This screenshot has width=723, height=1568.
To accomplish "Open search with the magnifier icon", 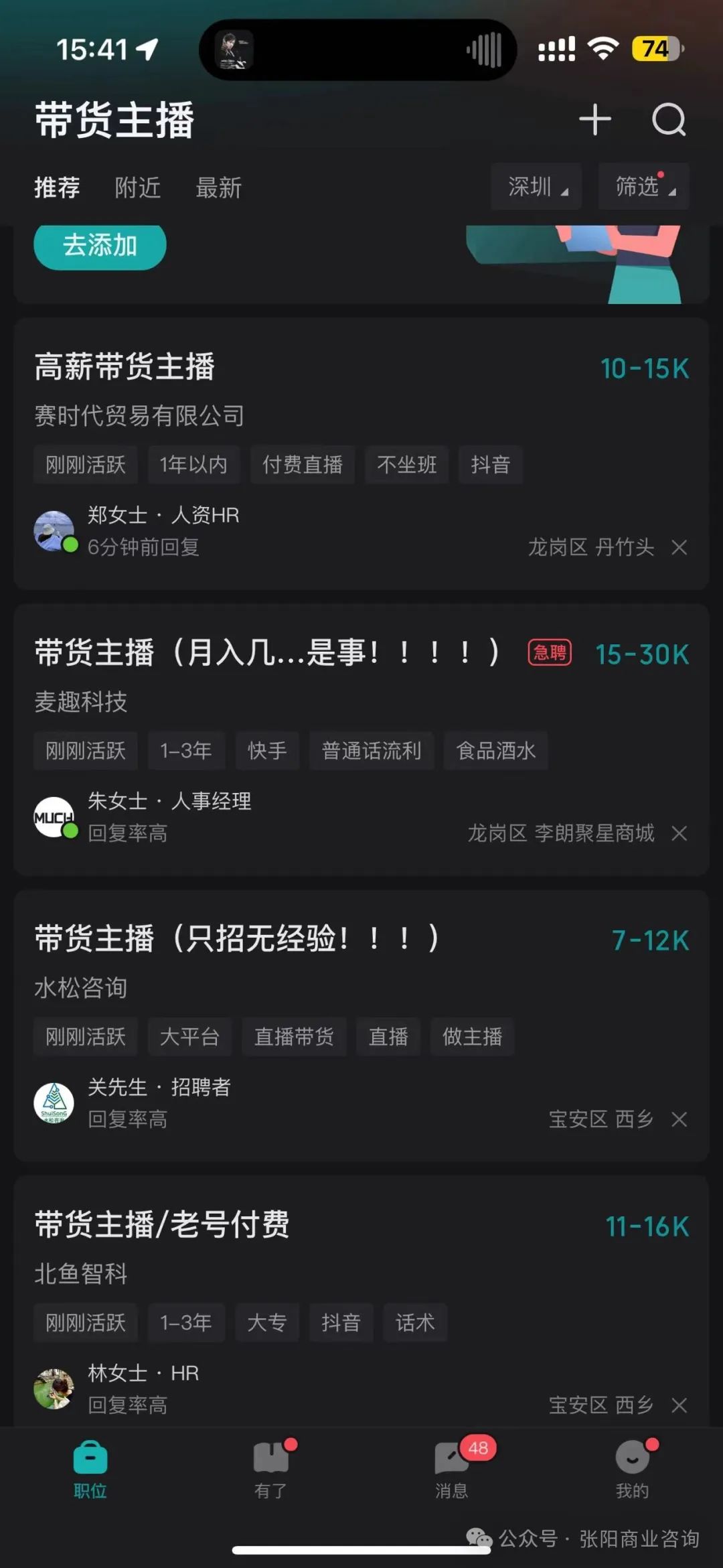I will tap(669, 120).
